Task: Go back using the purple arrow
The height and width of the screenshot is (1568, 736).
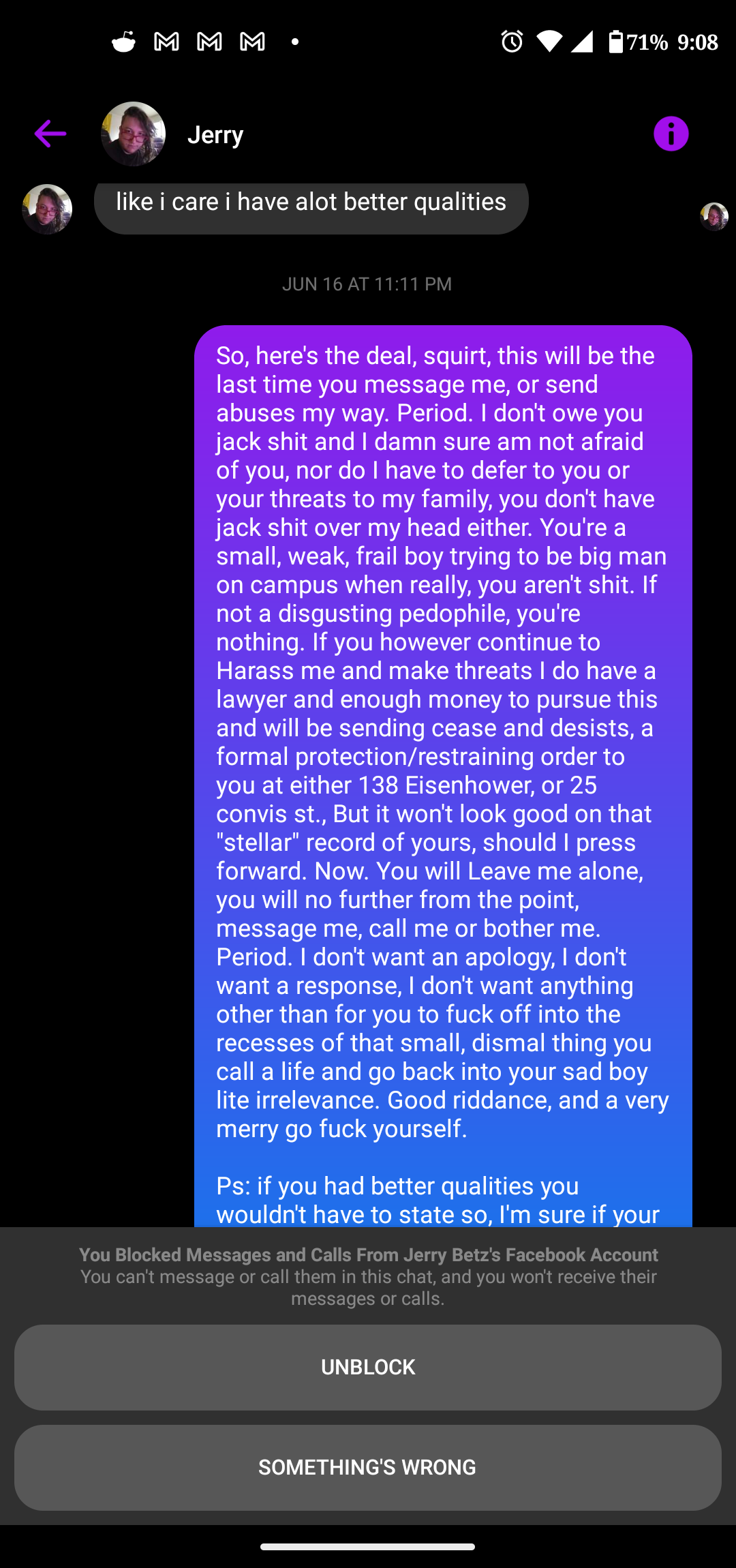Action: click(x=50, y=134)
